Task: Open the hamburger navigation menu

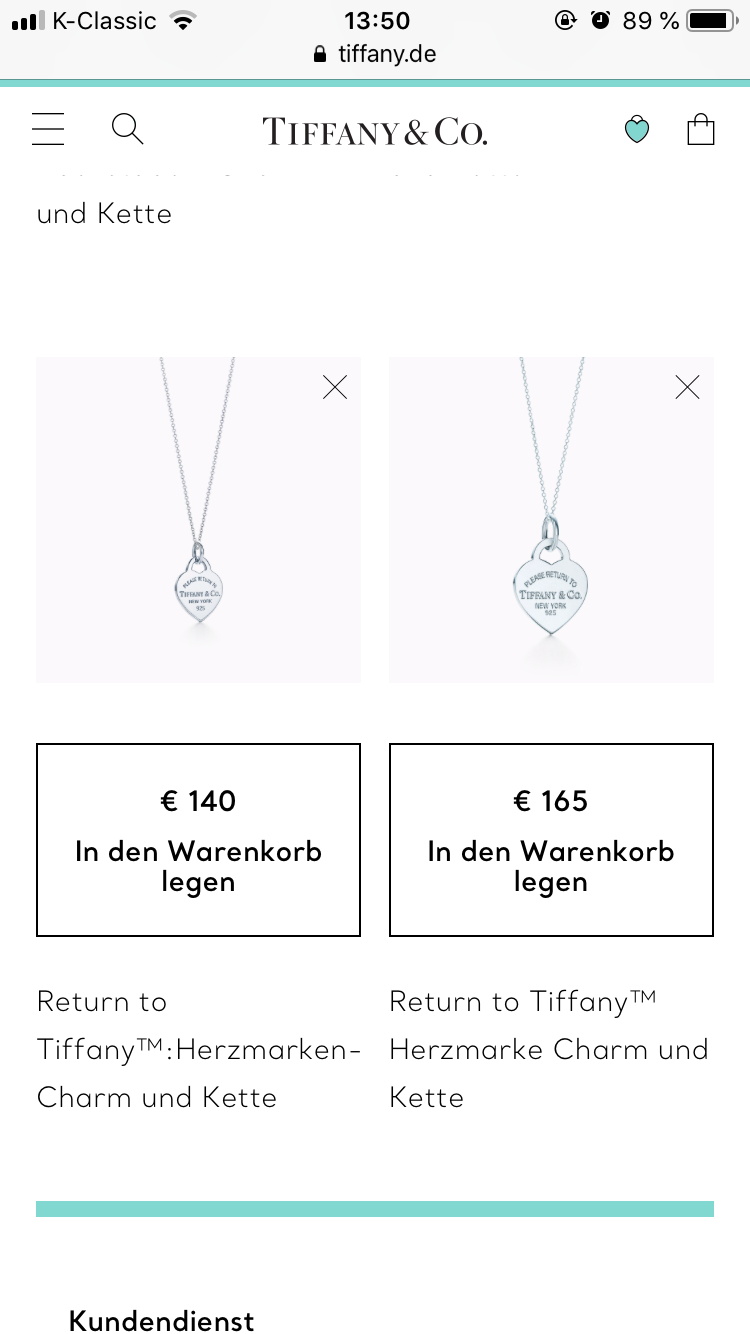Action: [x=48, y=130]
